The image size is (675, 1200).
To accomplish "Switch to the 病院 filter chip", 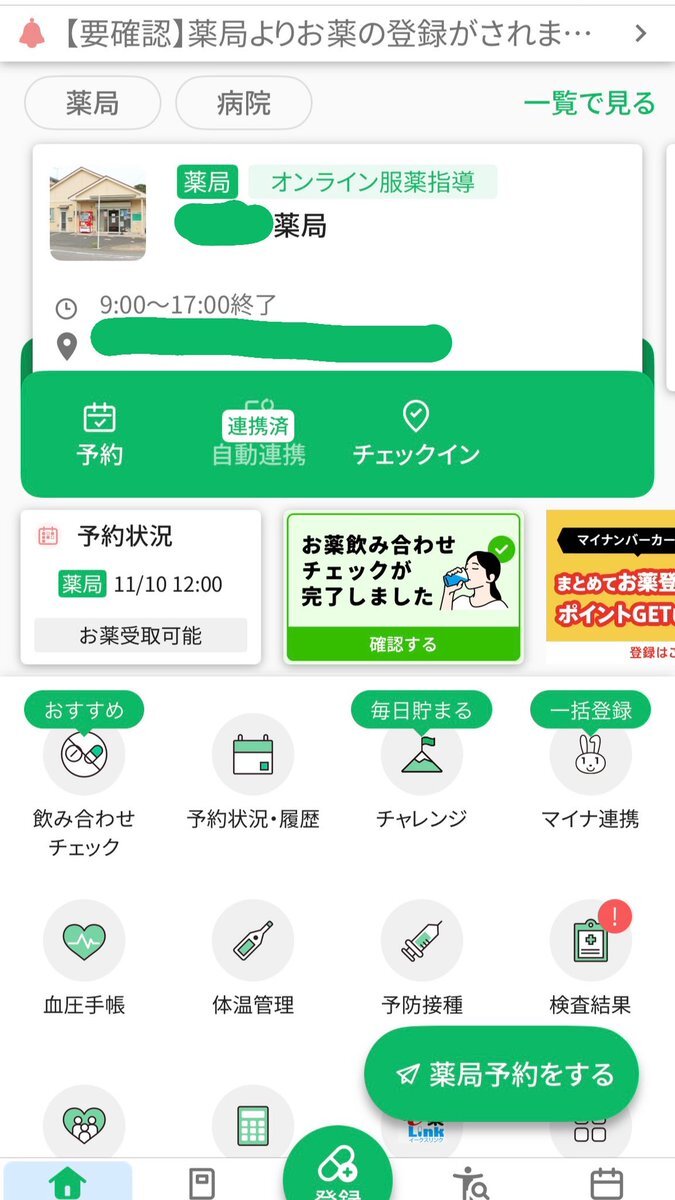I will click(243, 103).
